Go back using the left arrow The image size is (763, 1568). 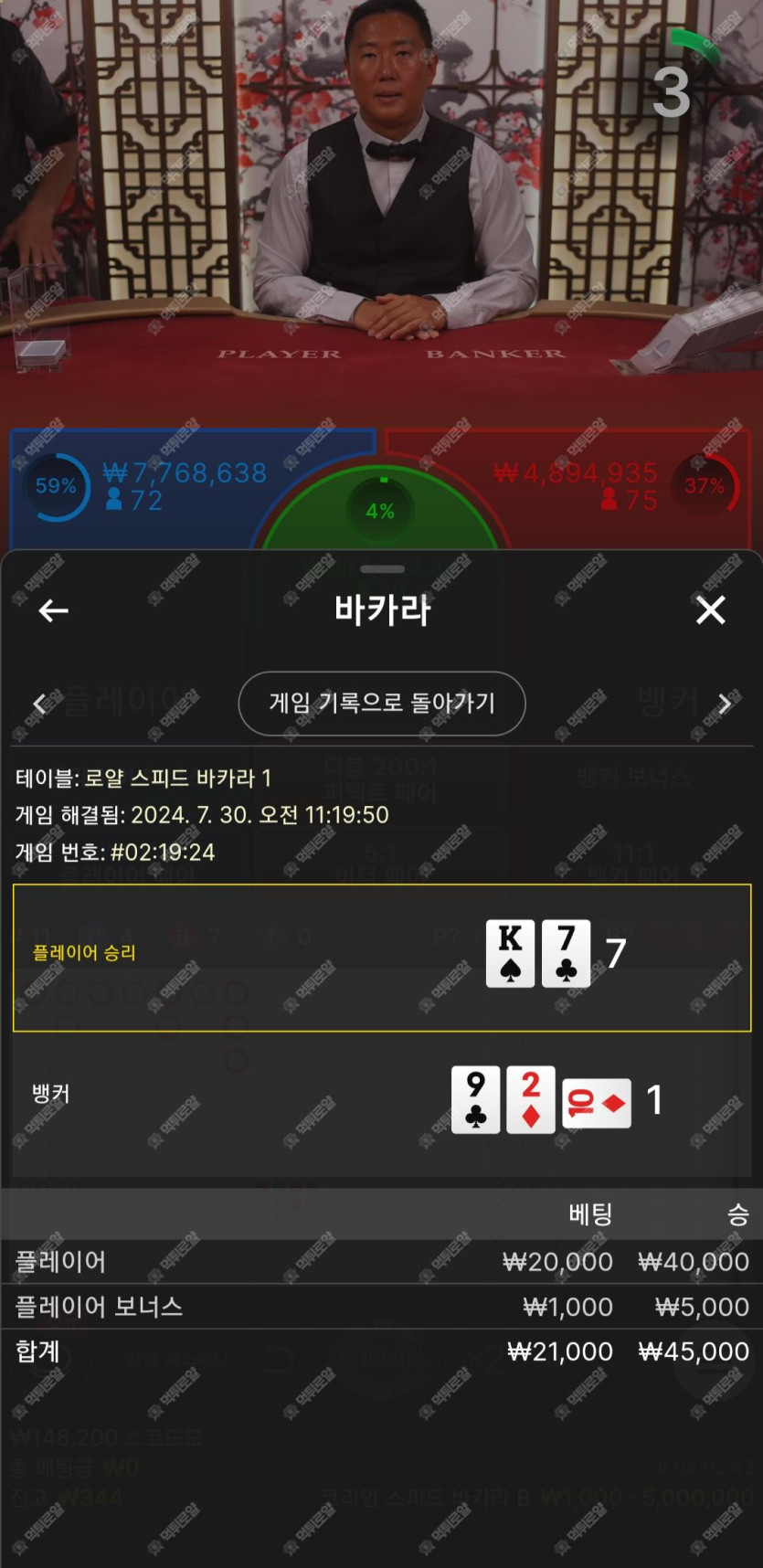(53, 610)
